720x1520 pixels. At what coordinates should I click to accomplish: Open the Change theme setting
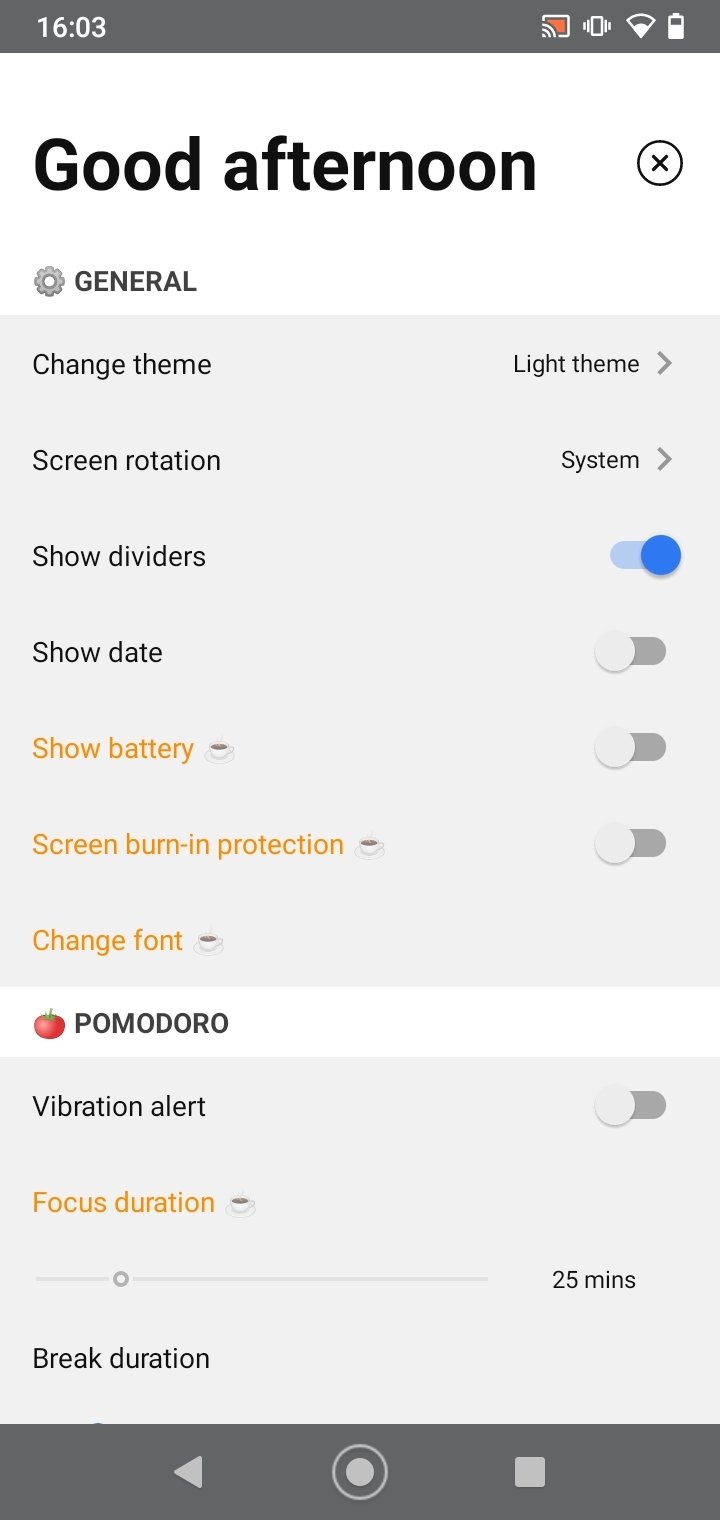pos(360,364)
